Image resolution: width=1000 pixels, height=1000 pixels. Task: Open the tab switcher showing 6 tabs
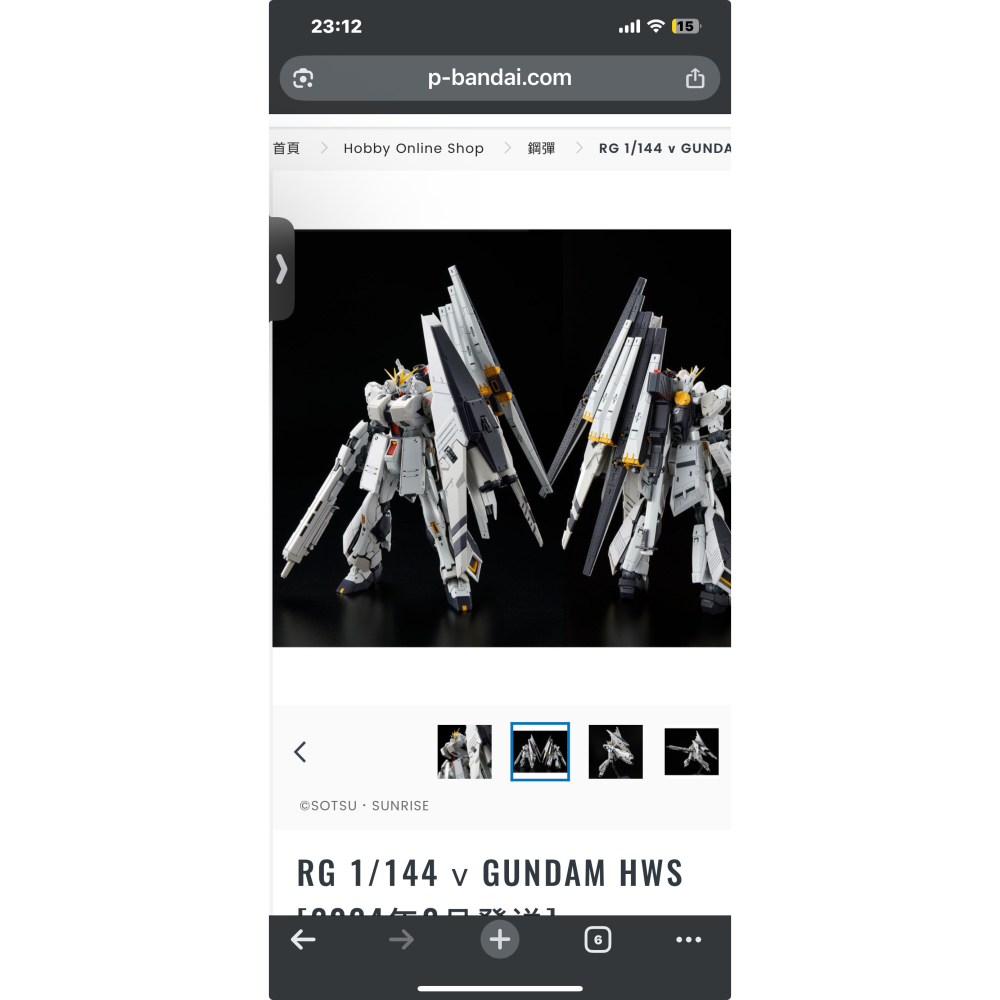[597, 940]
